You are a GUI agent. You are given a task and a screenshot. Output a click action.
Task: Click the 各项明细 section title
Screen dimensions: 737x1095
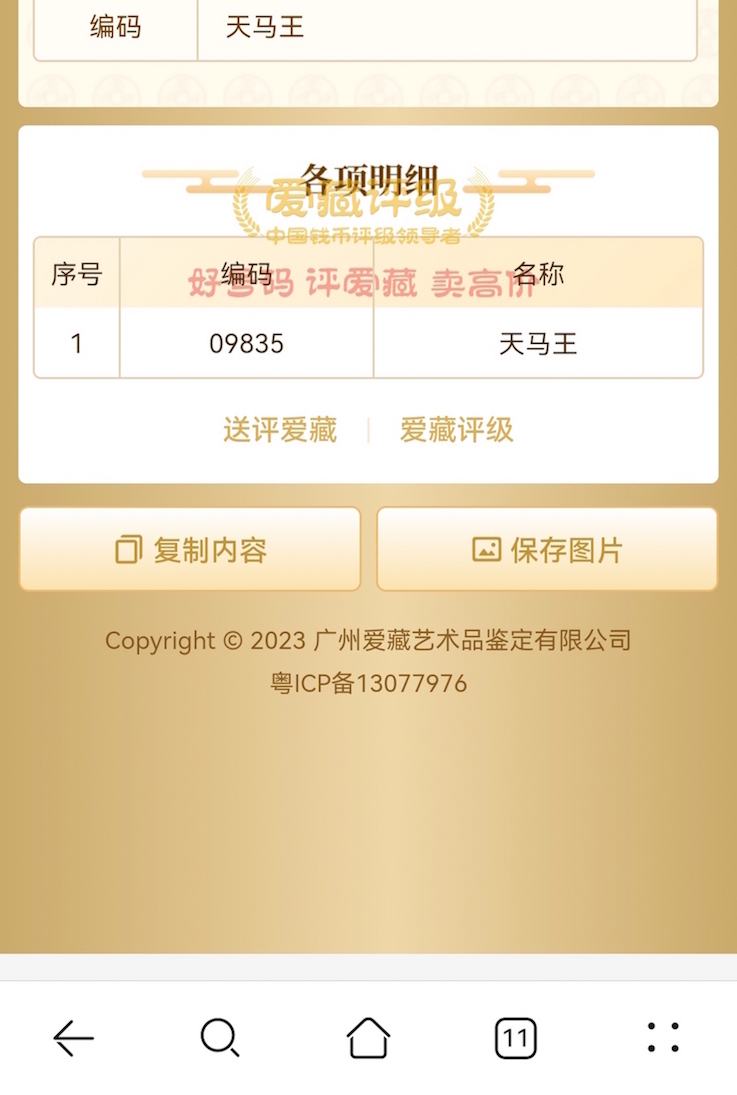coord(368,172)
